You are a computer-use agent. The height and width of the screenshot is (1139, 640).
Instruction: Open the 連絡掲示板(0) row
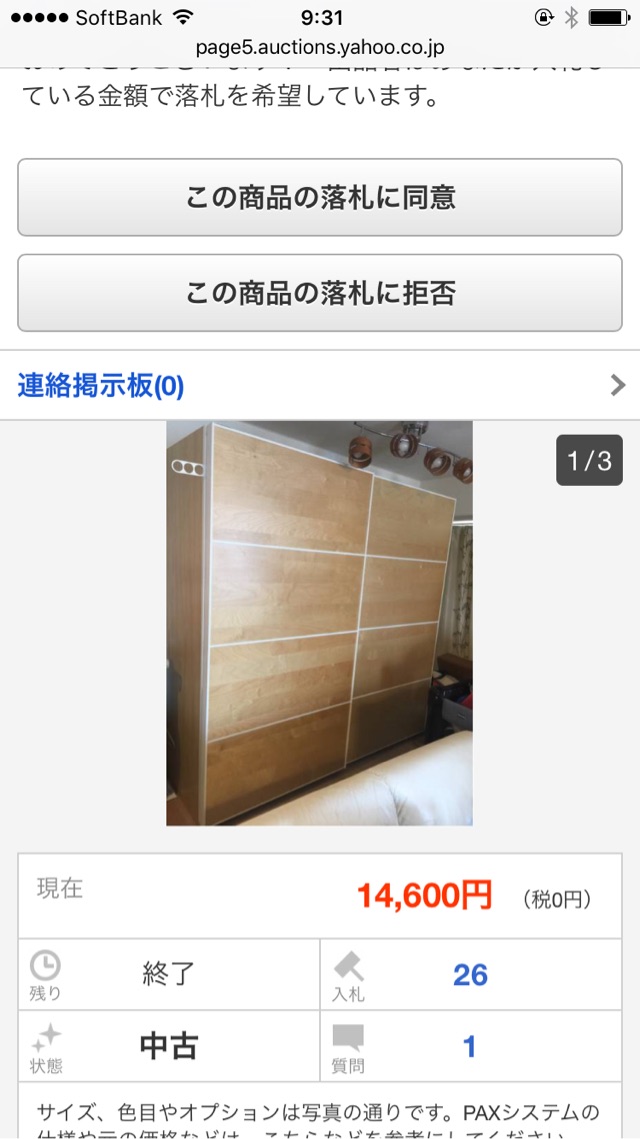[x=320, y=385]
